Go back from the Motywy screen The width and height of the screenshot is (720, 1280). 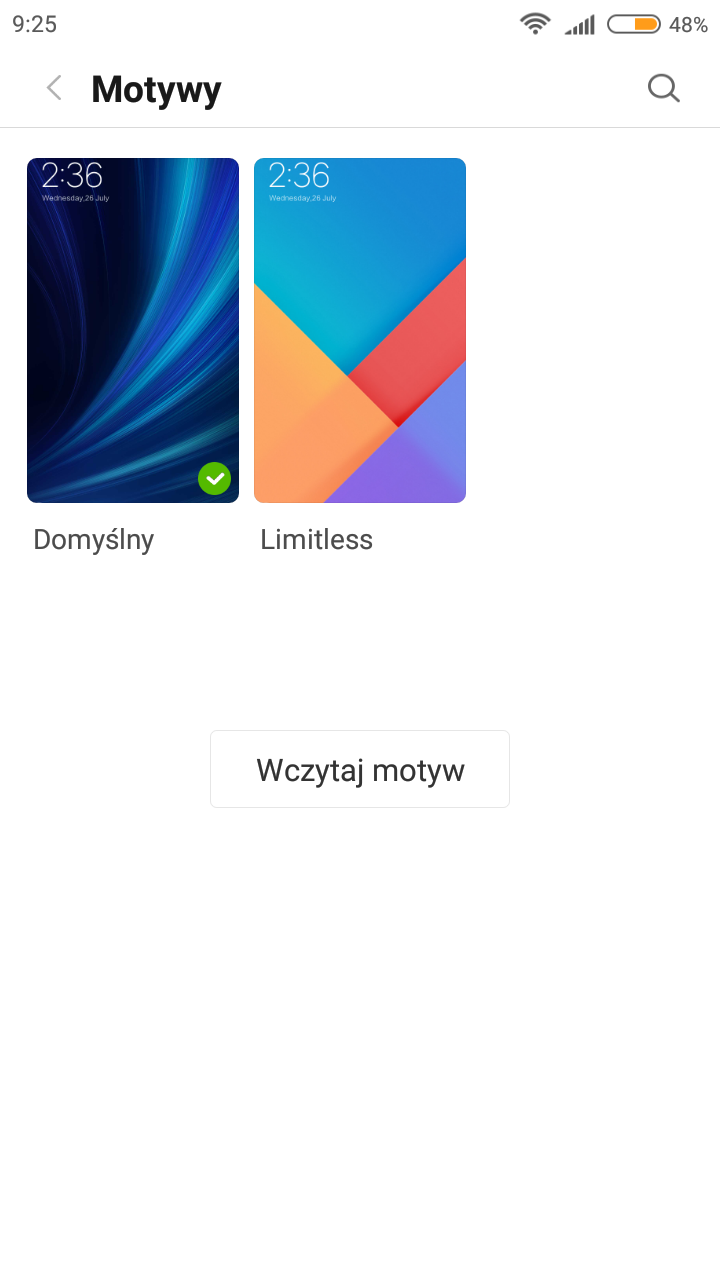tap(54, 88)
